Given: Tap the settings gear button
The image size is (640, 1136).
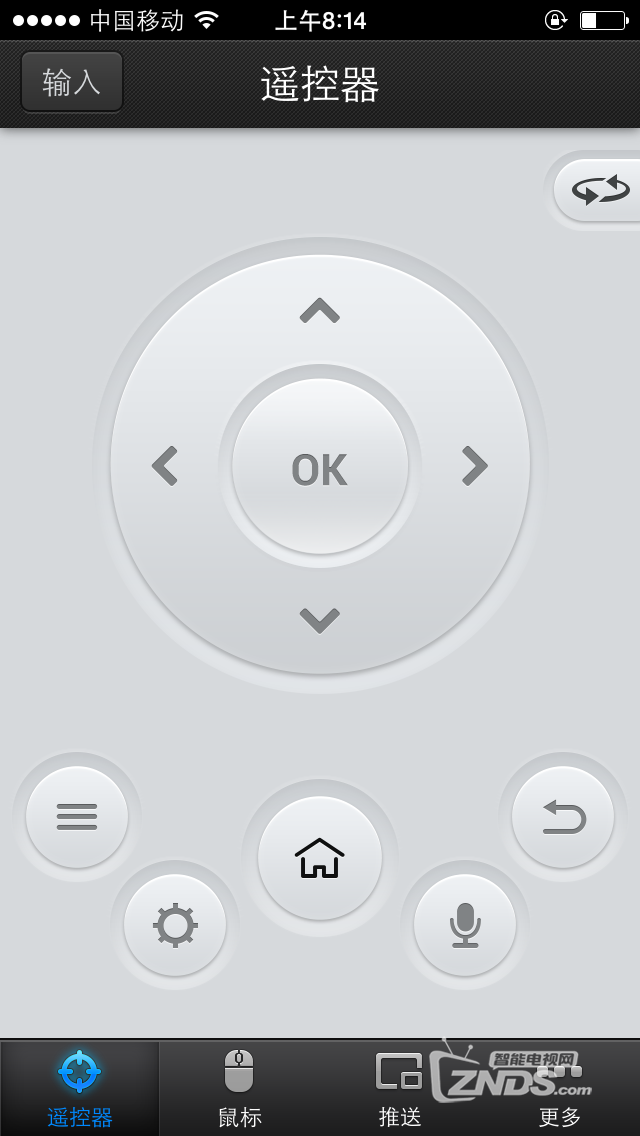Looking at the screenshot, I should point(175,925).
